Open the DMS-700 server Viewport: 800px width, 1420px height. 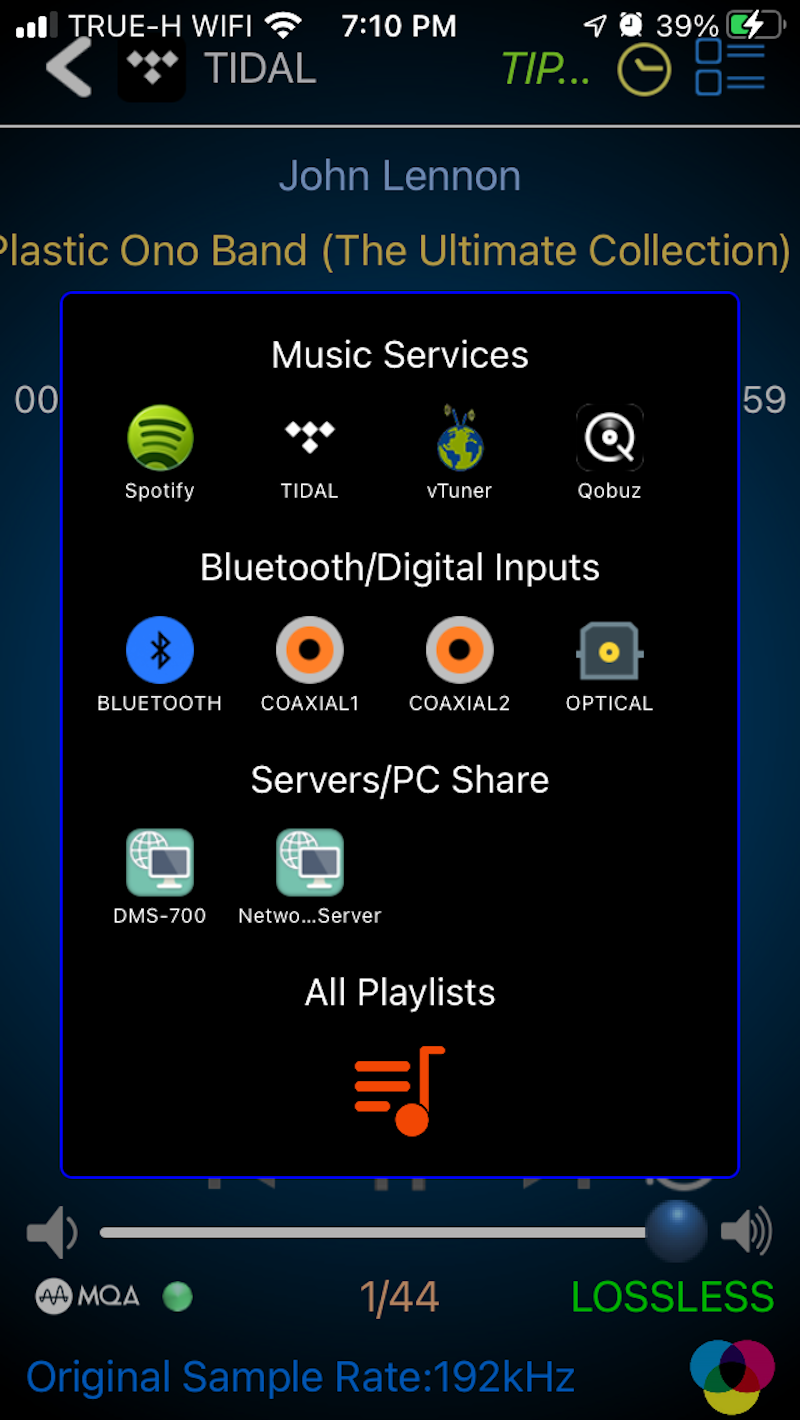[x=160, y=877]
